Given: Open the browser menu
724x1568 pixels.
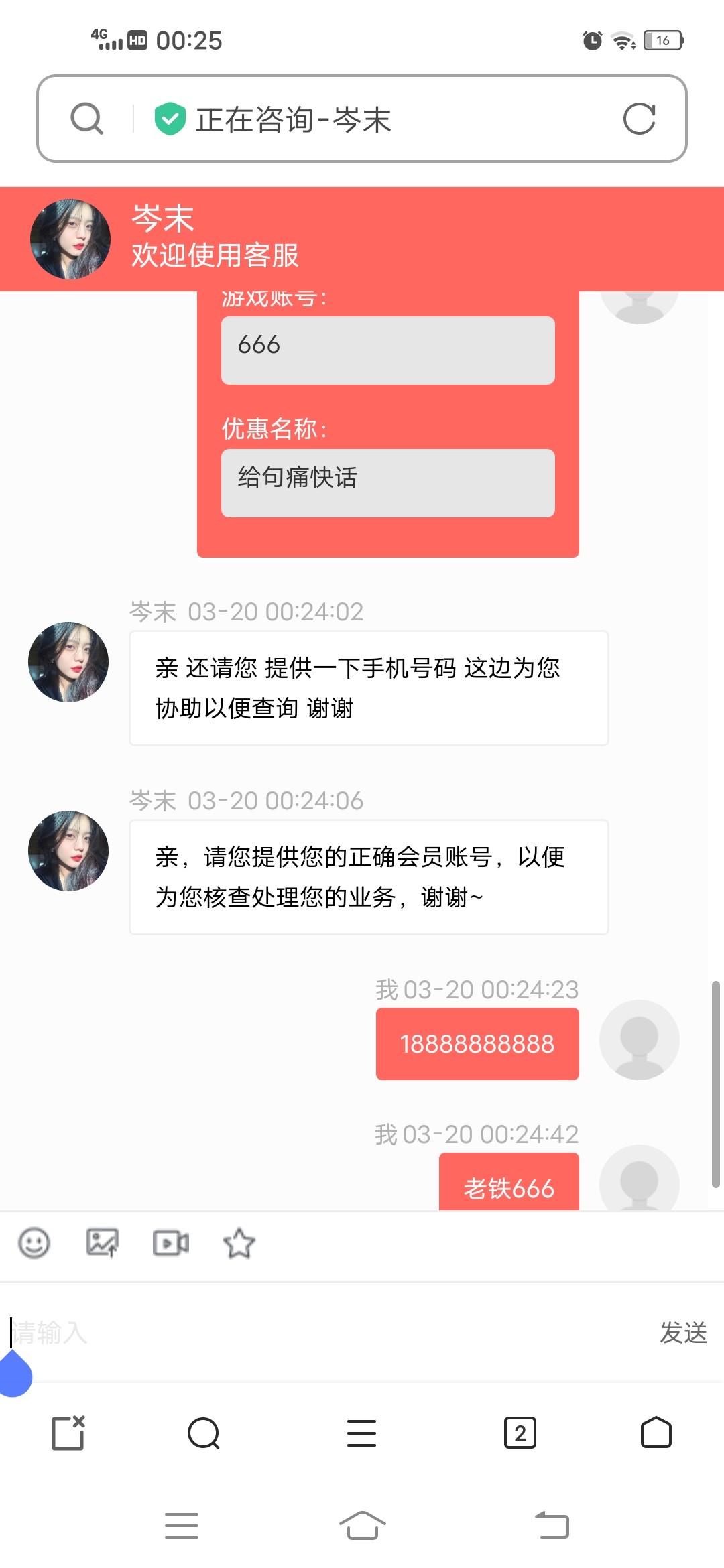Looking at the screenshot, I should [x=361, y=1433].
